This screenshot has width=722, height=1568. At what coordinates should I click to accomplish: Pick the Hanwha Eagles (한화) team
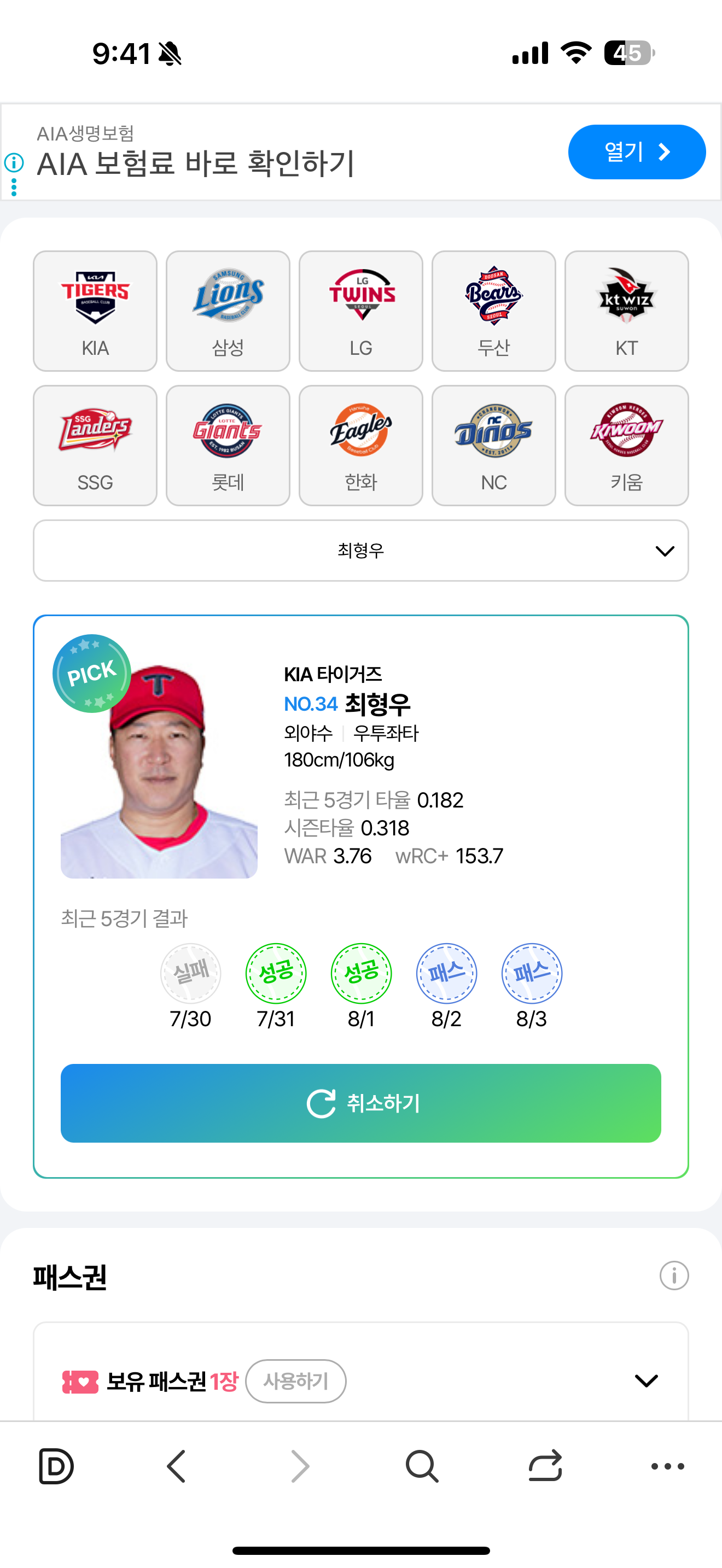pyautogui.click(x=360, y=446)
